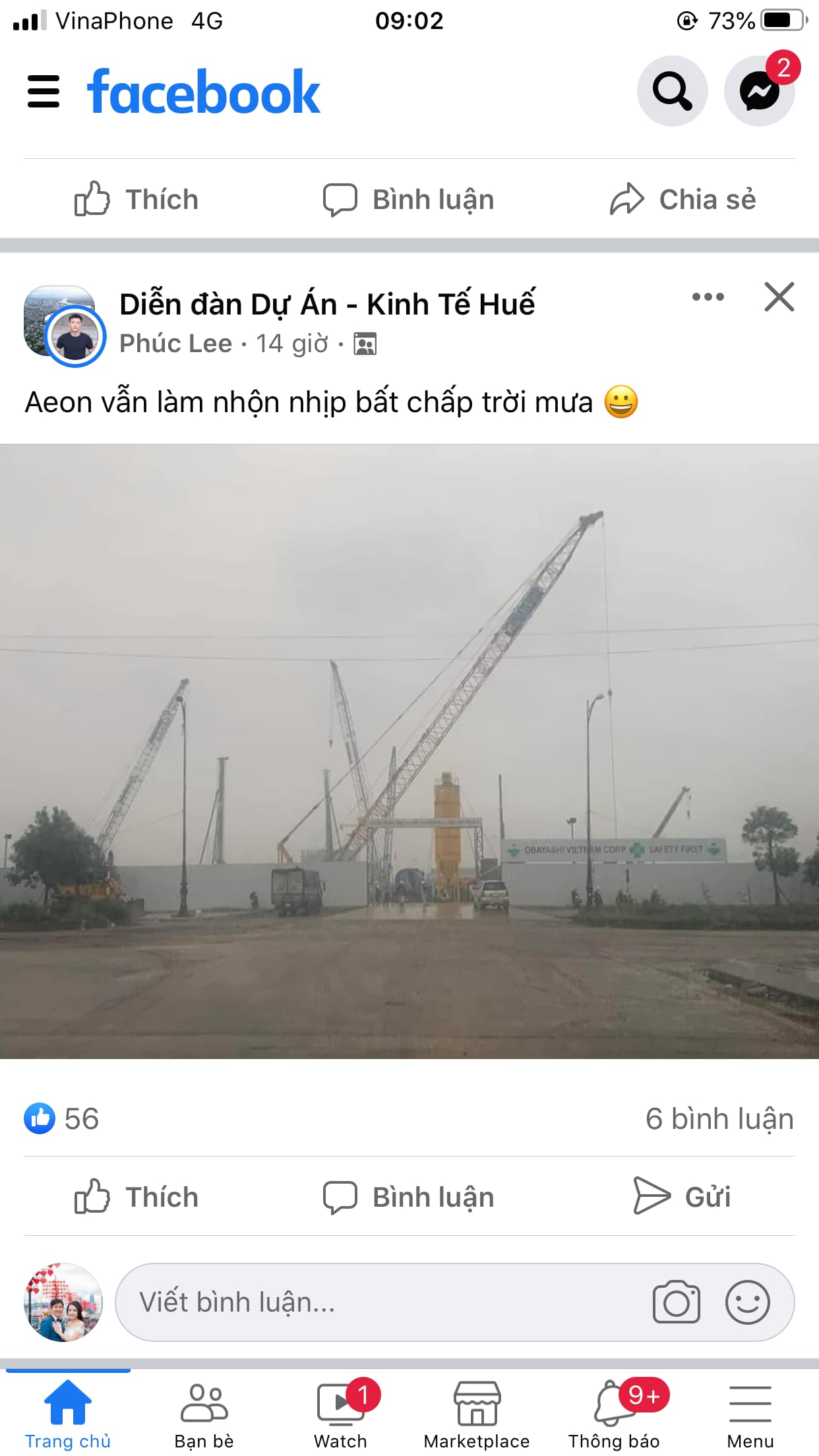Attach a photo with the camera icon
The width and height of the screenshot is (819, 1456).
tap(676, 1302)
